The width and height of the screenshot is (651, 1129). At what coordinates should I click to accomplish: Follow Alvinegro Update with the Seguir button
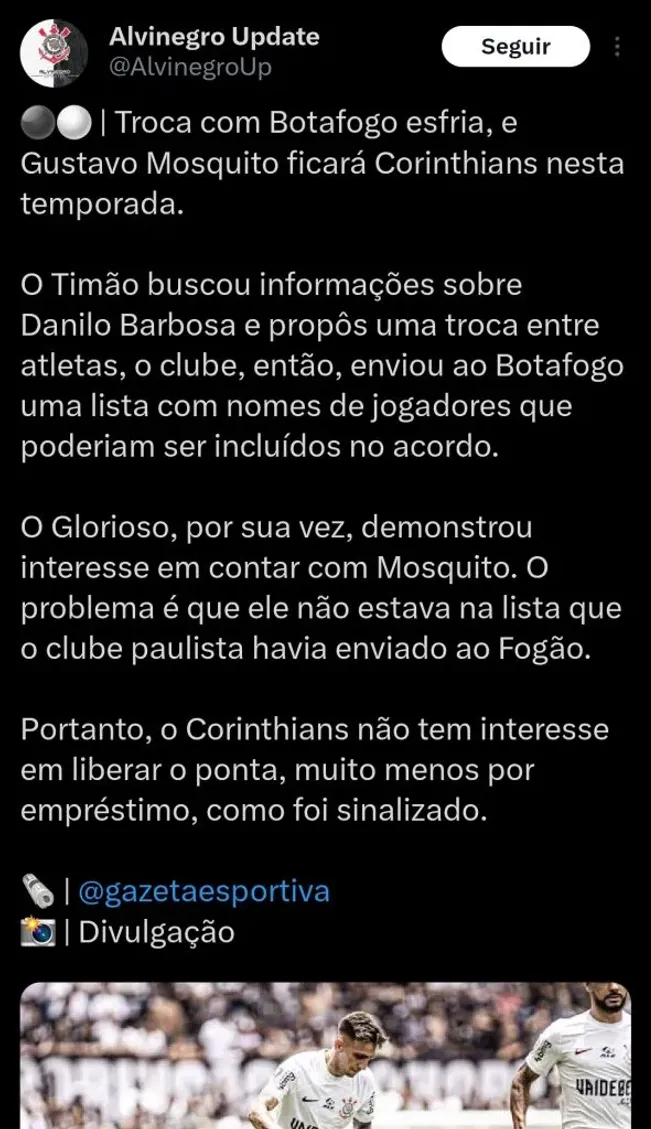coord(516,47)
